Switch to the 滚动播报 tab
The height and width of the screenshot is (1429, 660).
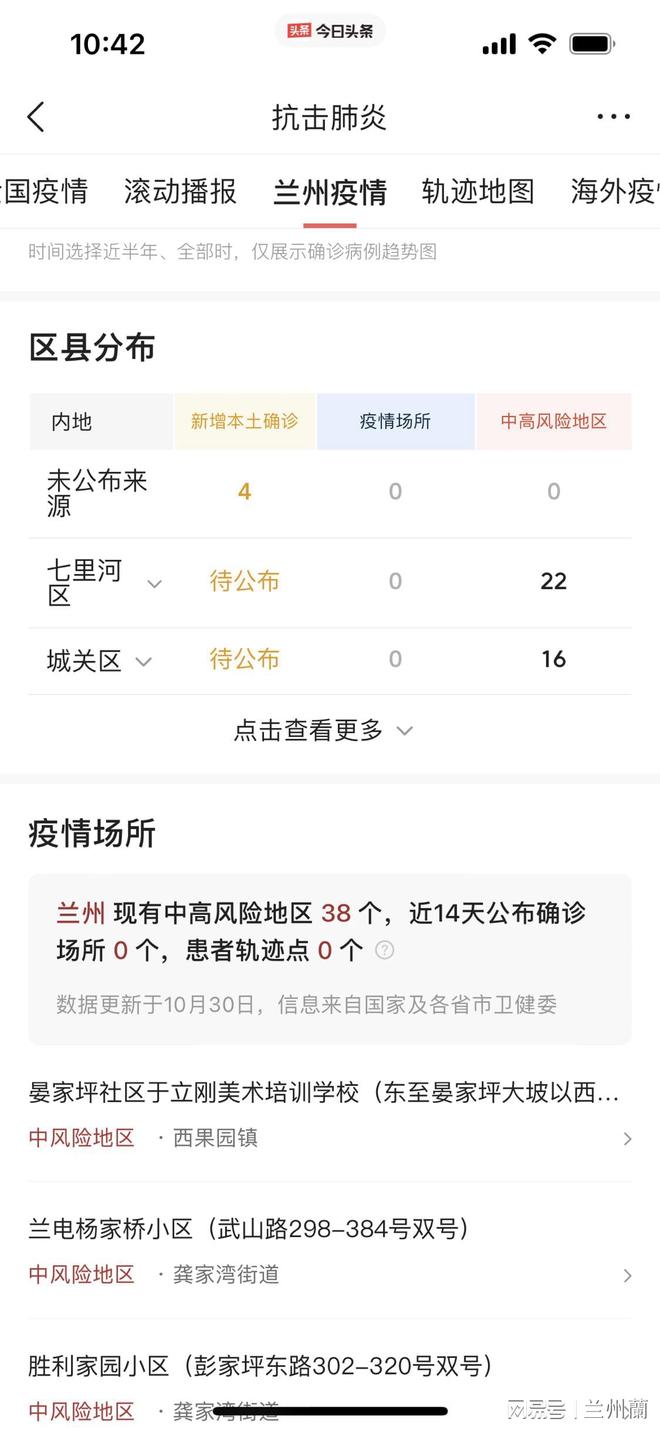point(180,191)
